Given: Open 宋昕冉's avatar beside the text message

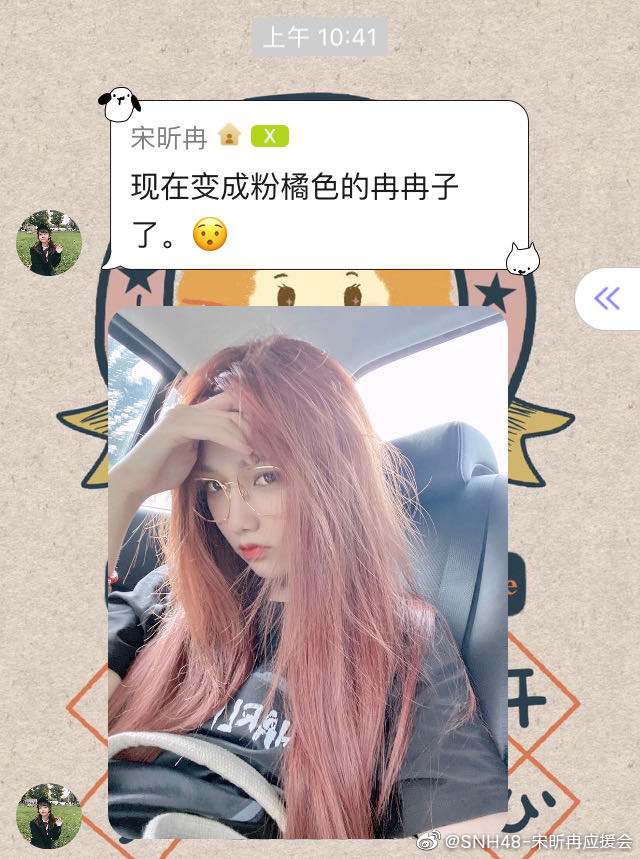Looking at the screenshot, I should (48, 243).
